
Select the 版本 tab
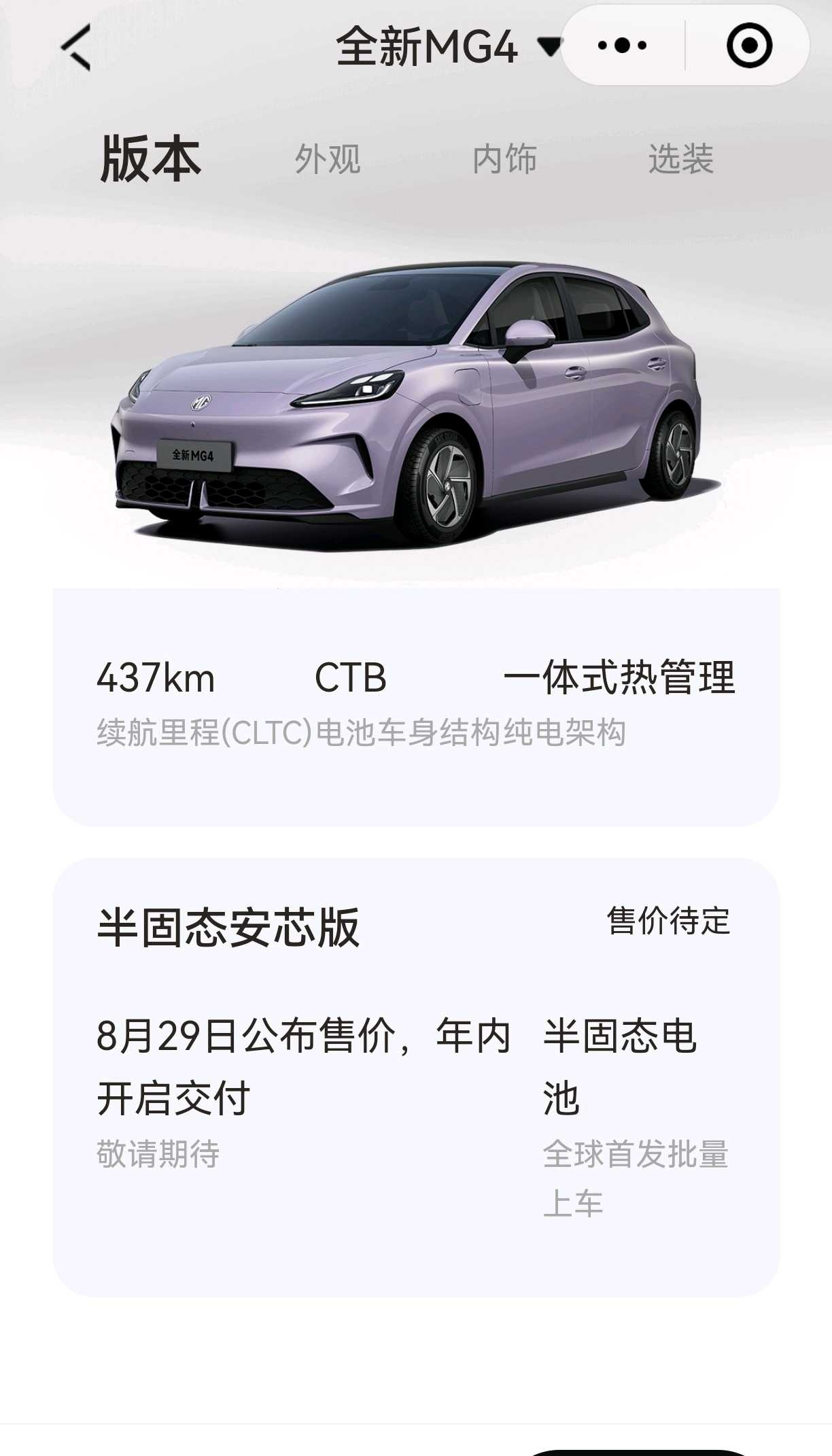coord(151,159)
